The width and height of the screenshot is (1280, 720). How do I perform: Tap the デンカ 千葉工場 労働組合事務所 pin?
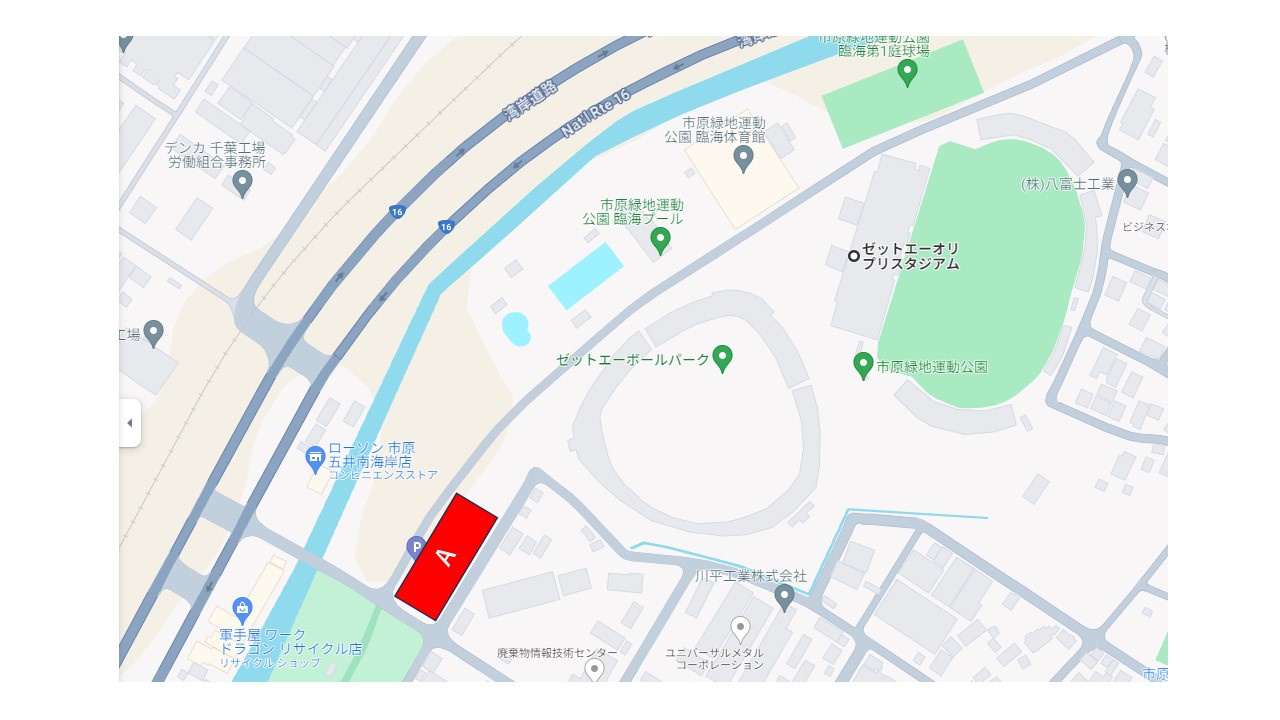click(x=242, y=183)
